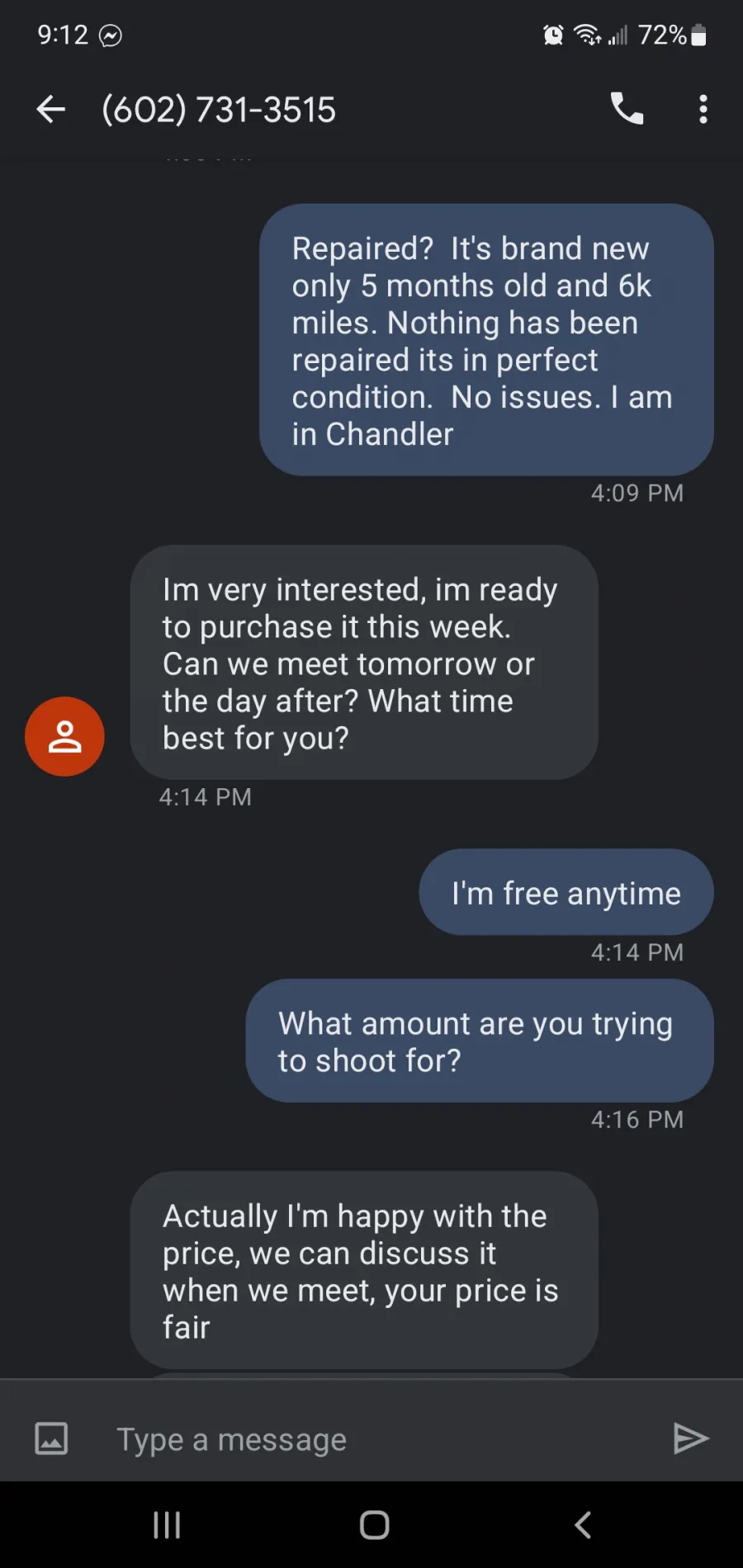743x1568 pixels.
Task: Go to the home screen
Action: pos(374,1524)
